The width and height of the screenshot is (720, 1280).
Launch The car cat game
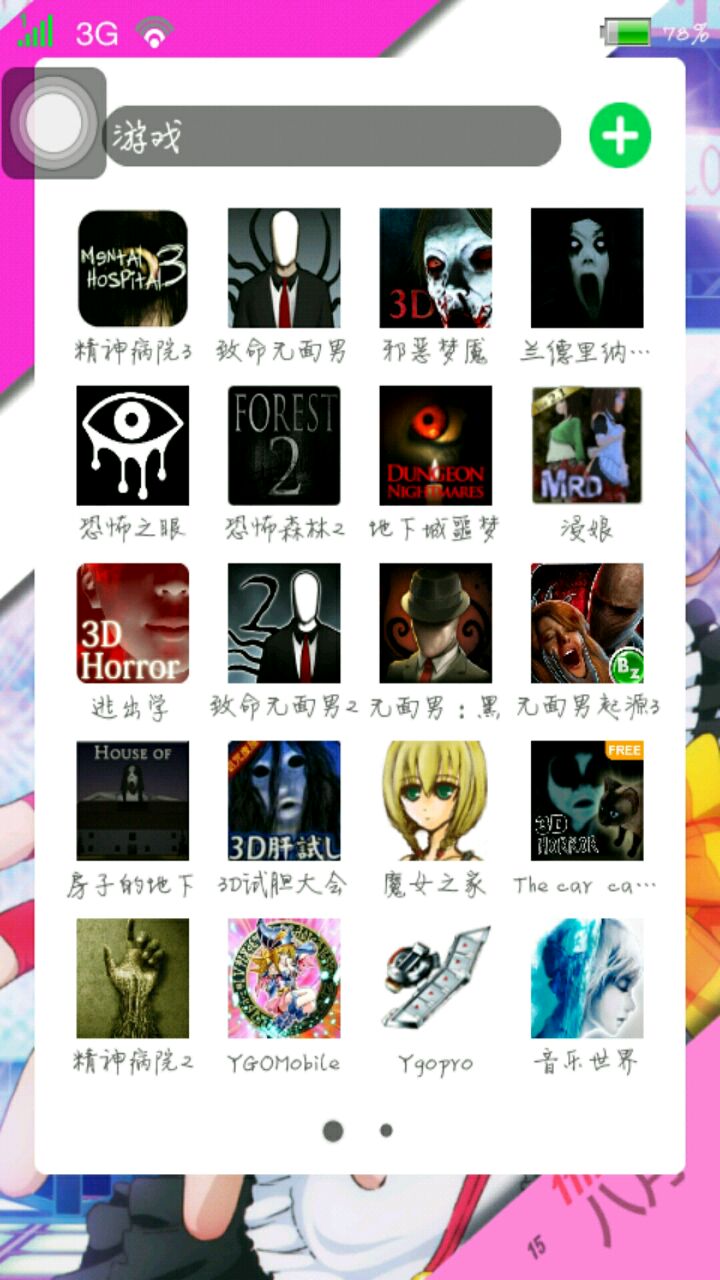tap(587, 800)
